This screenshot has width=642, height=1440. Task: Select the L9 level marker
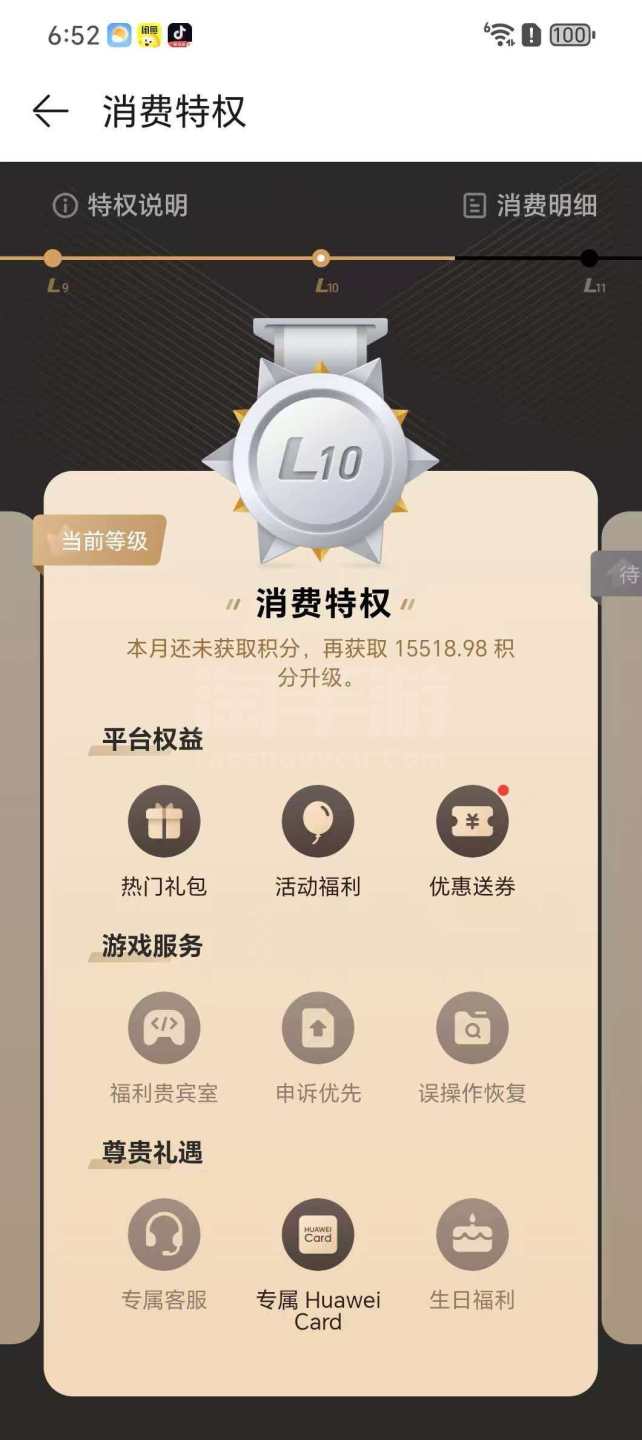(53, 259)
